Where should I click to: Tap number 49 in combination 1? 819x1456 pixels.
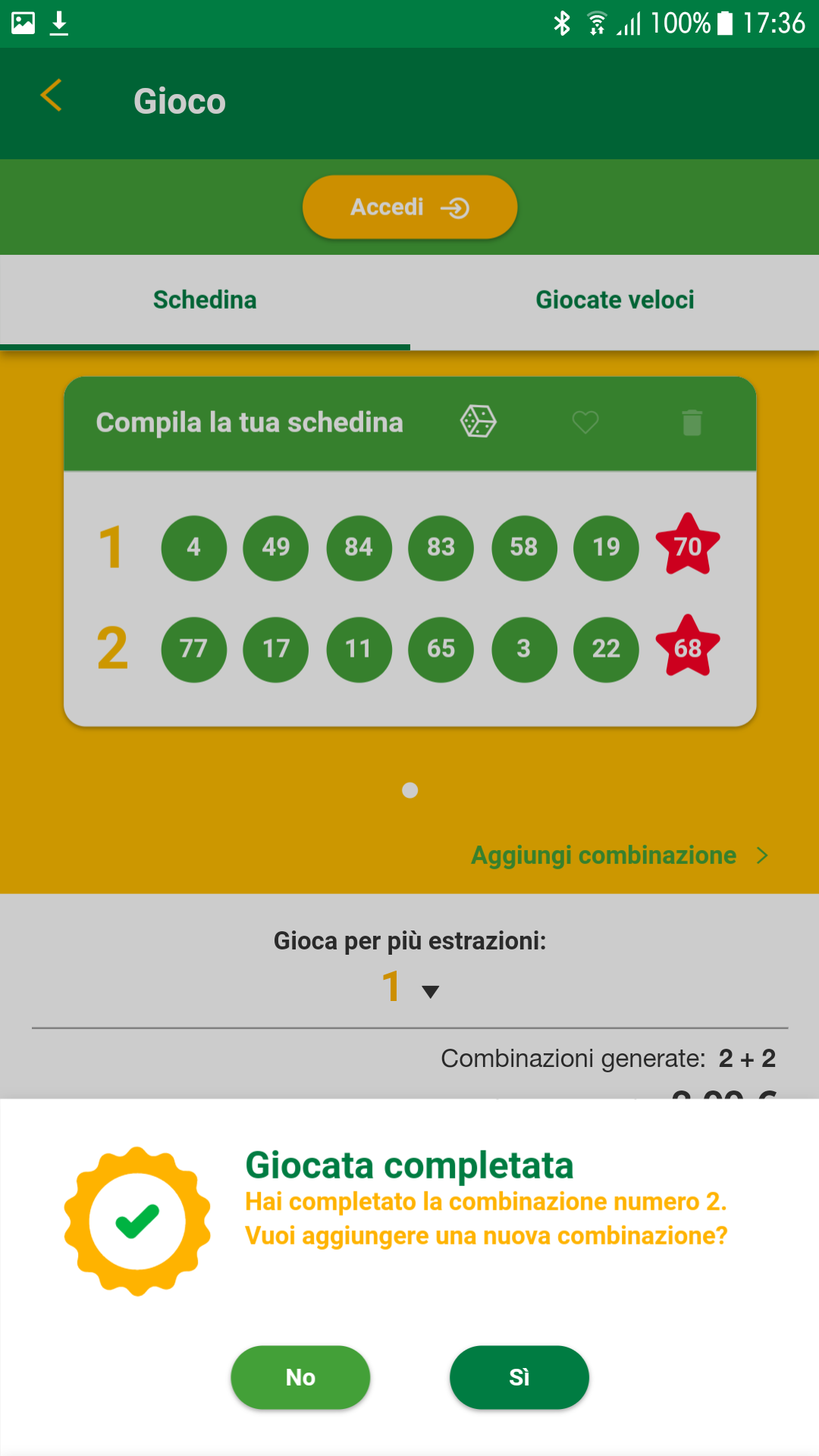(x=276, y=548)
